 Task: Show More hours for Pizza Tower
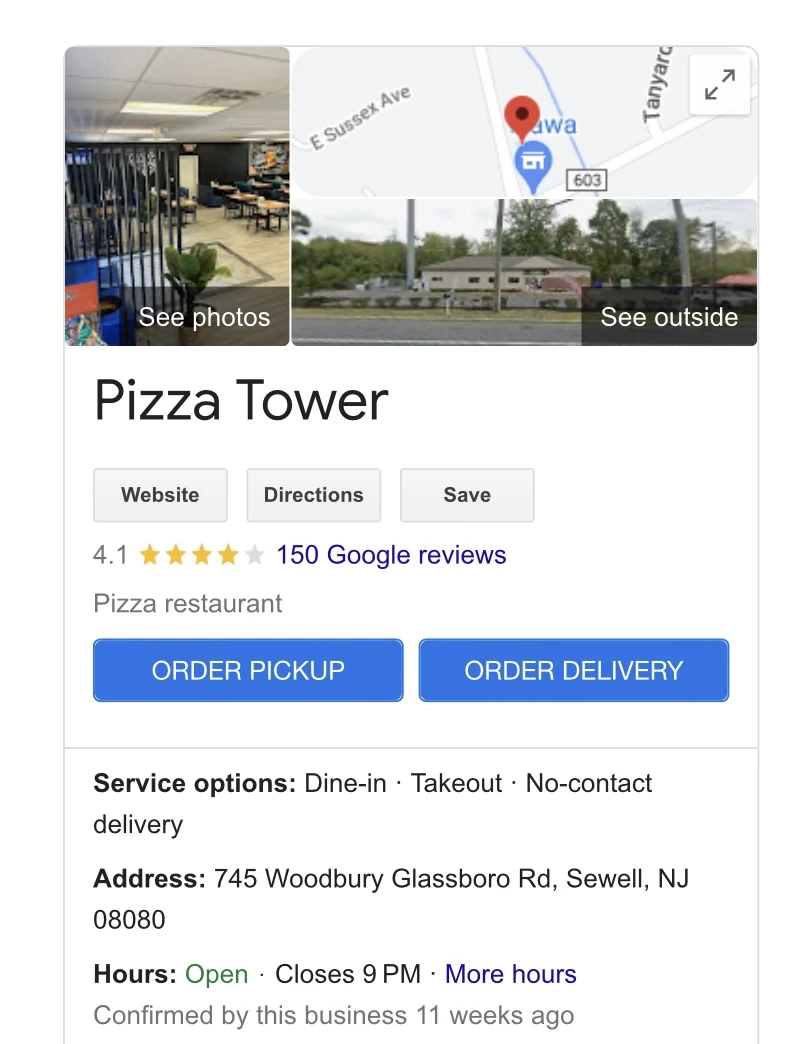[510, 974]
